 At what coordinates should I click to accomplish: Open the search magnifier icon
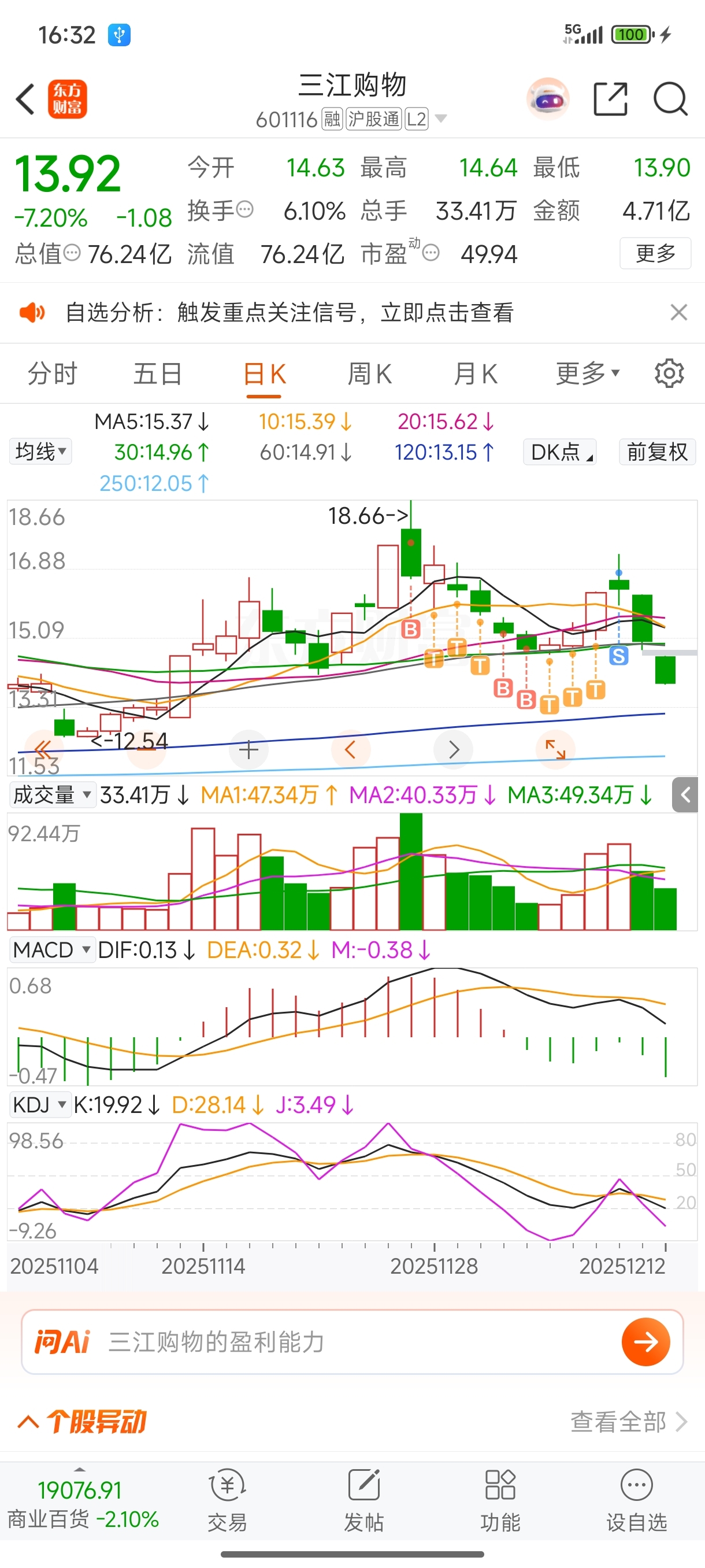670,99
